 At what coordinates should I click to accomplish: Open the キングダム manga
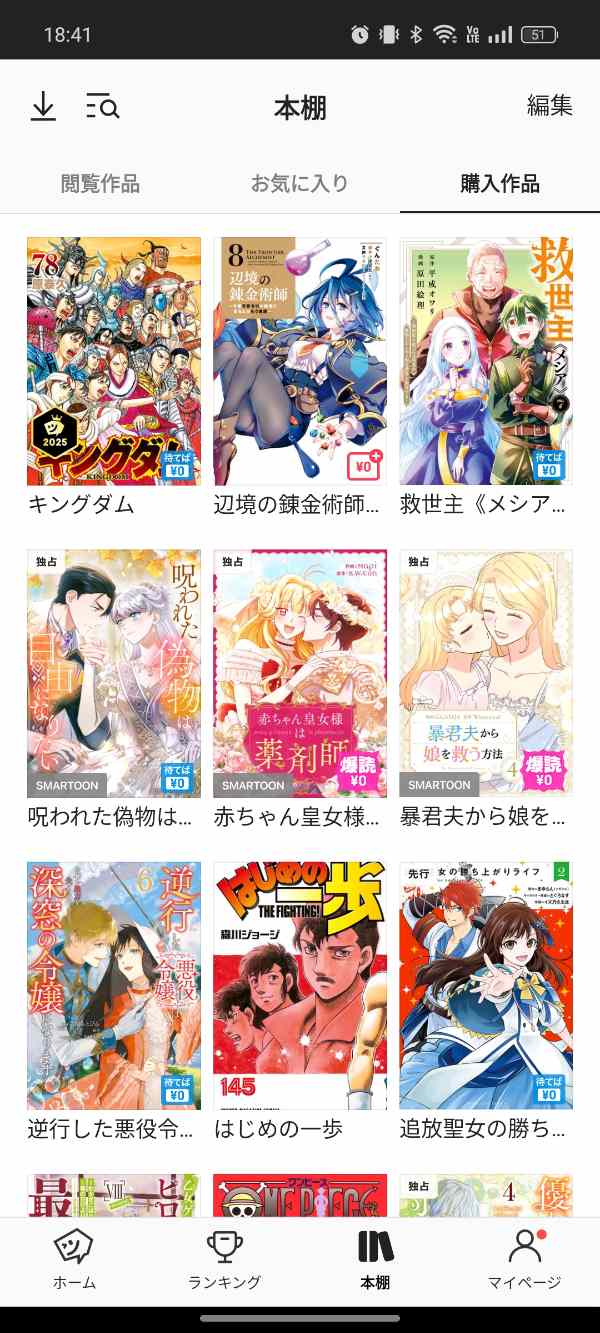tap(113, 361)
